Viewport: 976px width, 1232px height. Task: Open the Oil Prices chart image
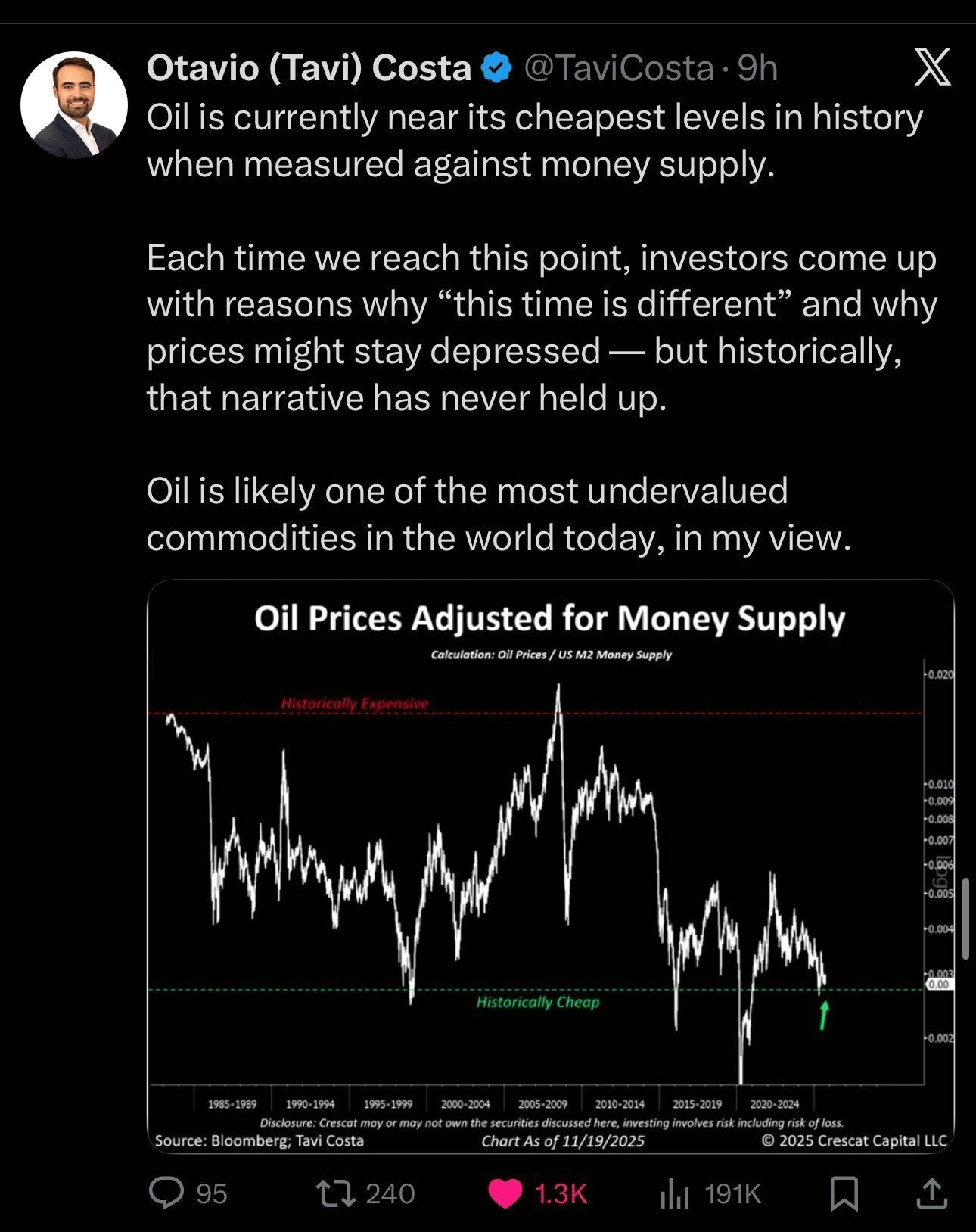click(x=550, y=866)
